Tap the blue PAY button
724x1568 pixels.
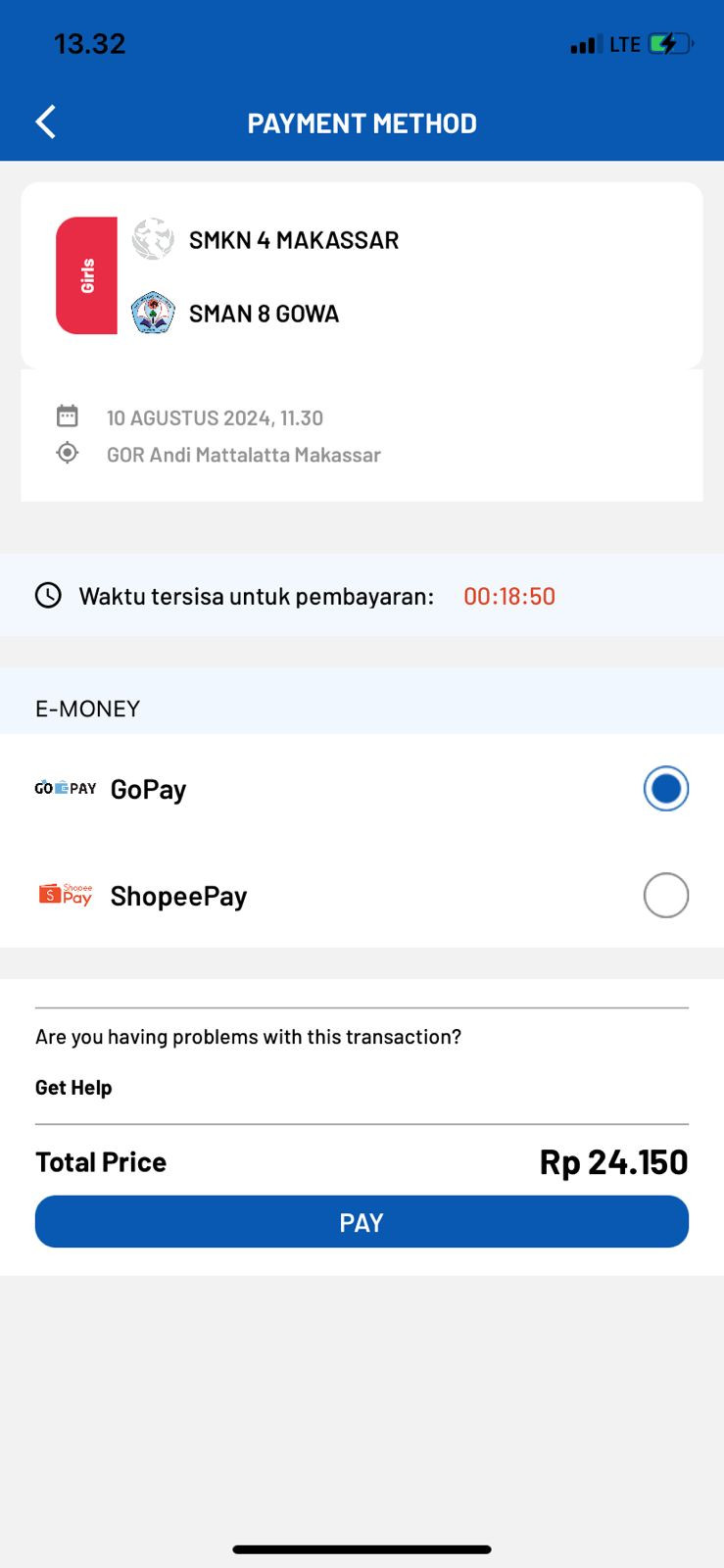pyautogui.click(x=362, y=1222)
